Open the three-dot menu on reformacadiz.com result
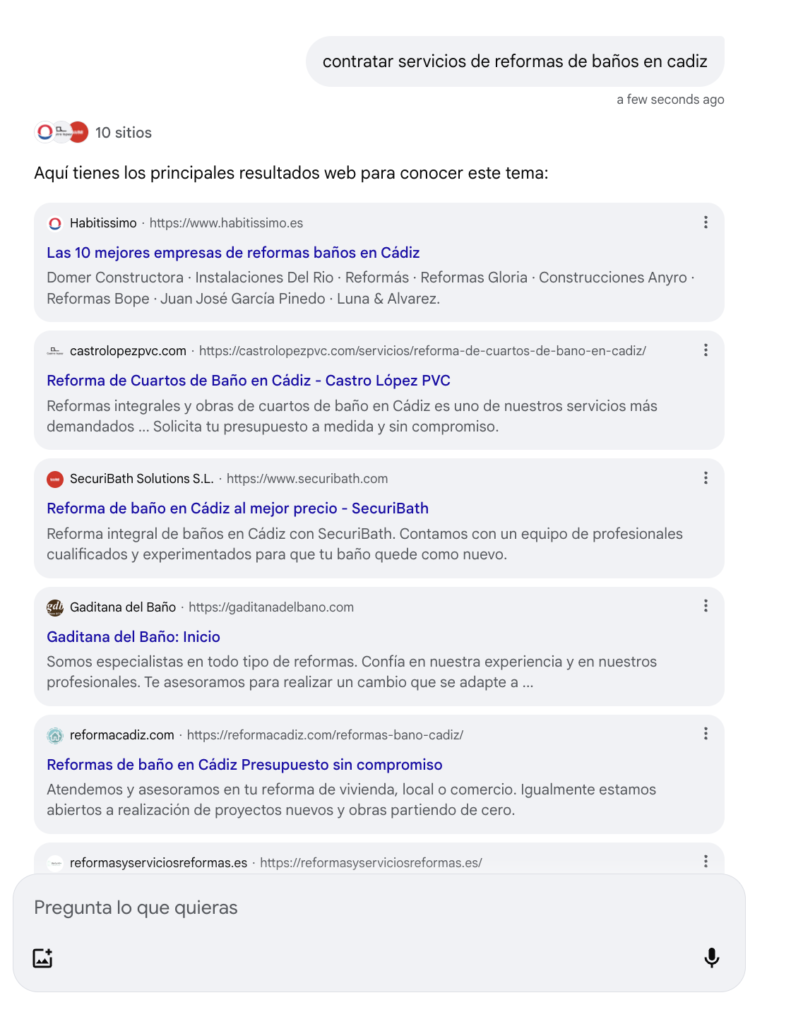The height and width of the screenshot is (1024, 791). 706,733
